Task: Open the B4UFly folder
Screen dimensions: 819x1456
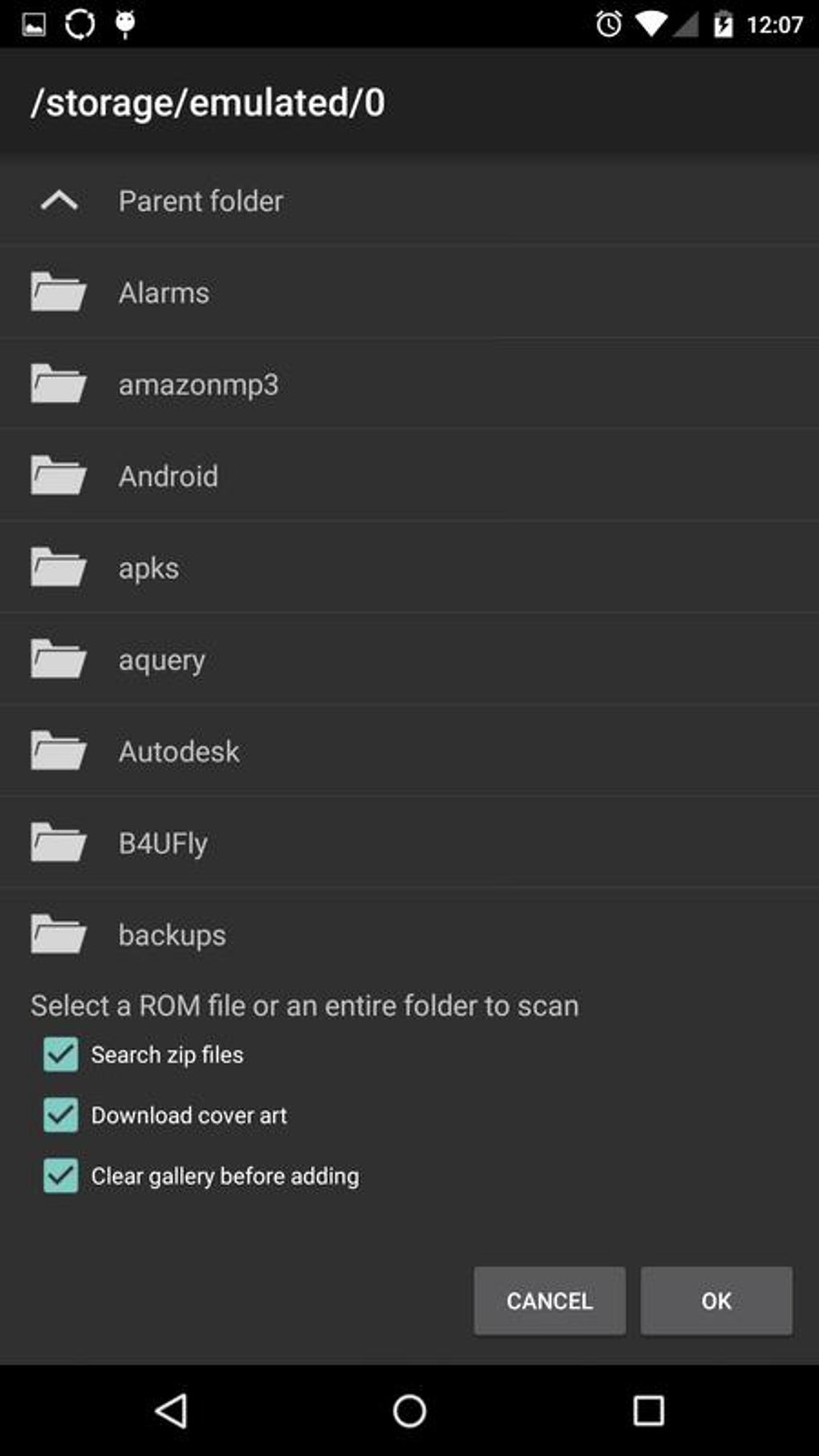Action: pyautogui.click(x=409, y=842)
